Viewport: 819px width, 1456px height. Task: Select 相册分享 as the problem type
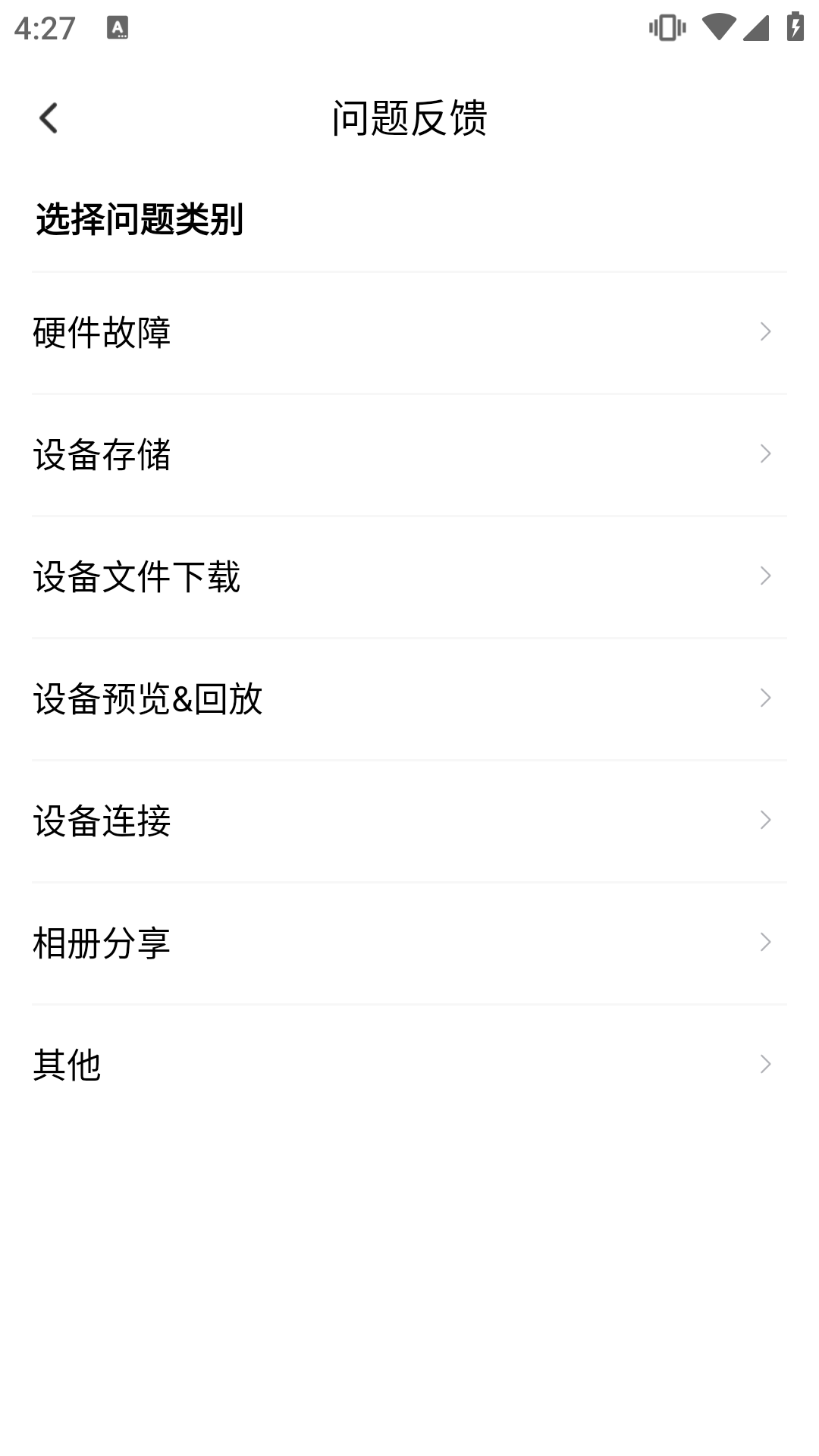[x=409, y=943]
